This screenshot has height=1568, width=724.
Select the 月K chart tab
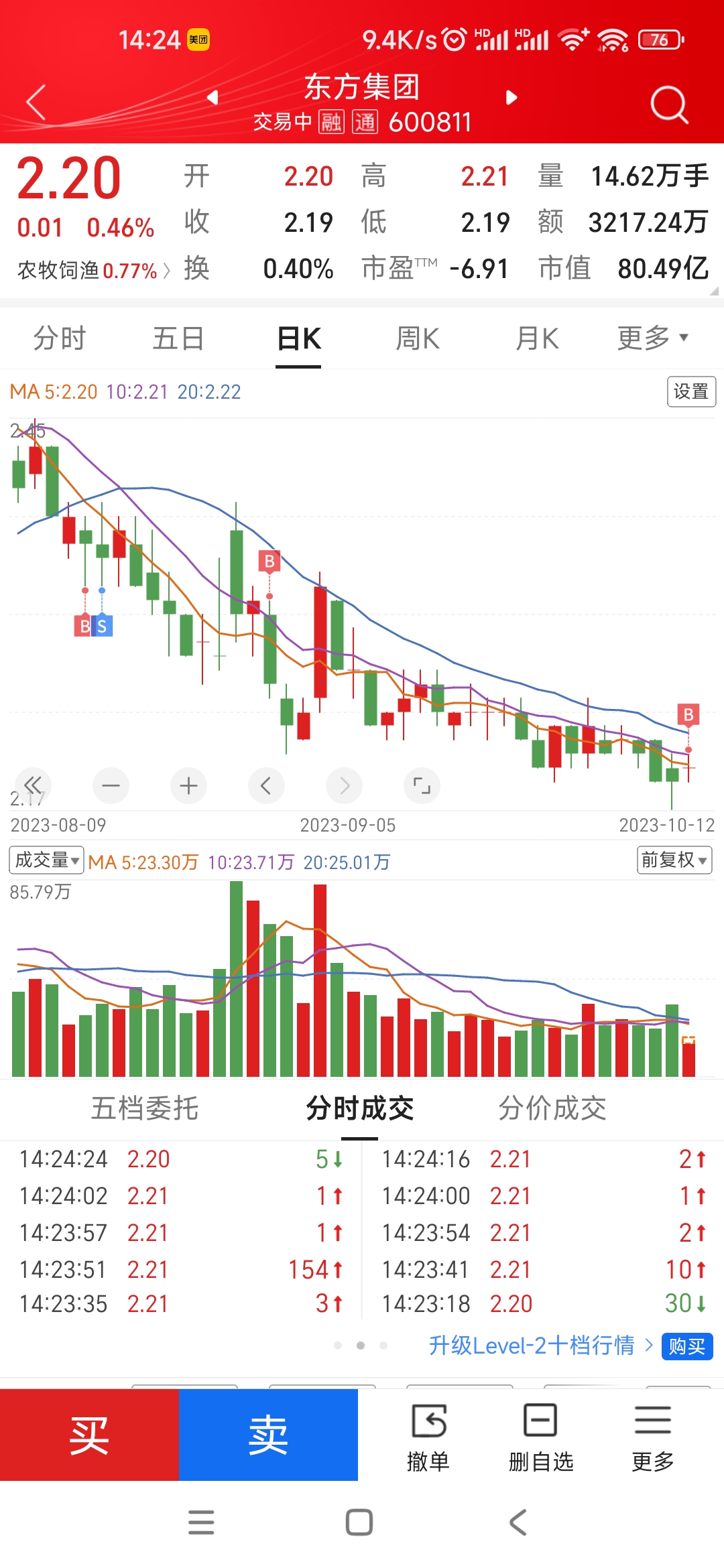[537, 338]
